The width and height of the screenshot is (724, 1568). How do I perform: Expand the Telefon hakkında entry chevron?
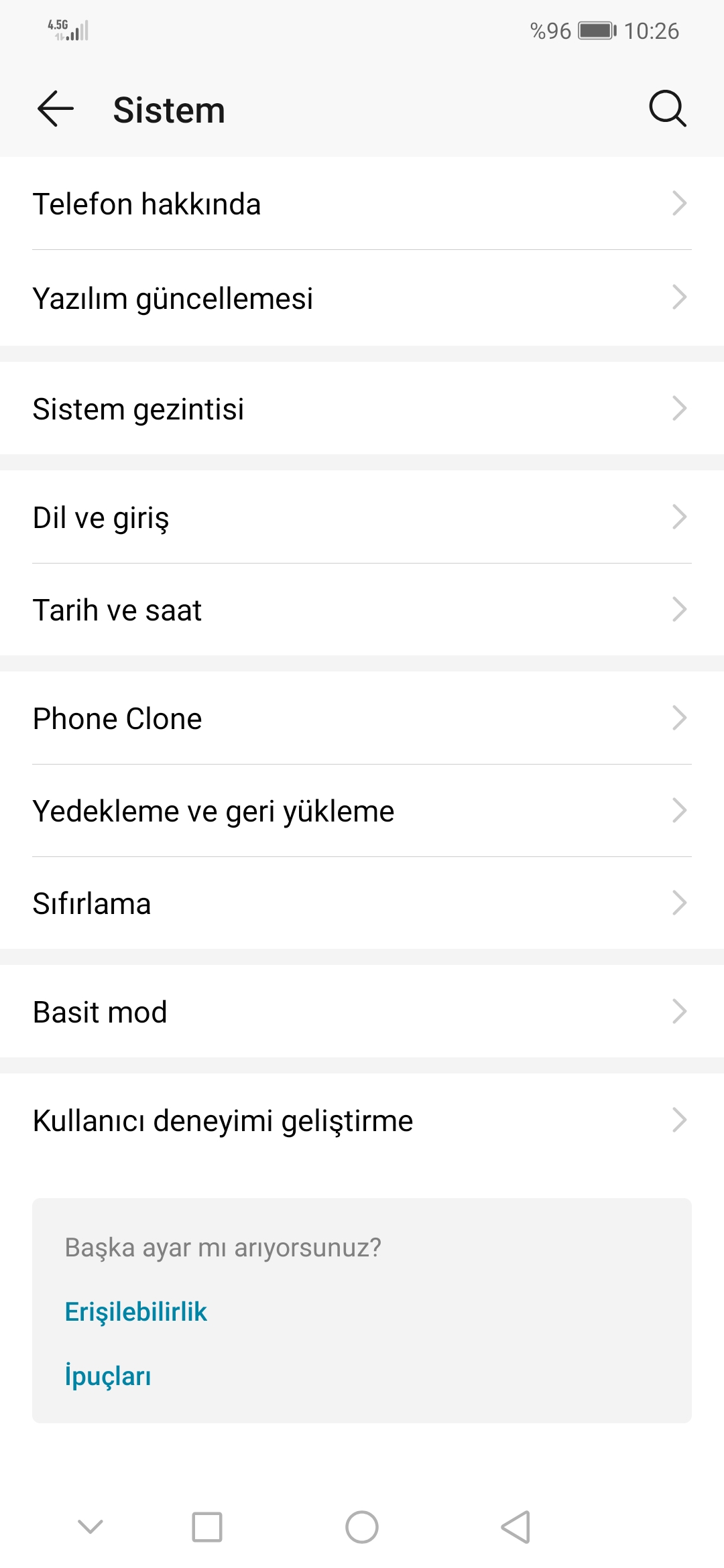tap(680, 204)
